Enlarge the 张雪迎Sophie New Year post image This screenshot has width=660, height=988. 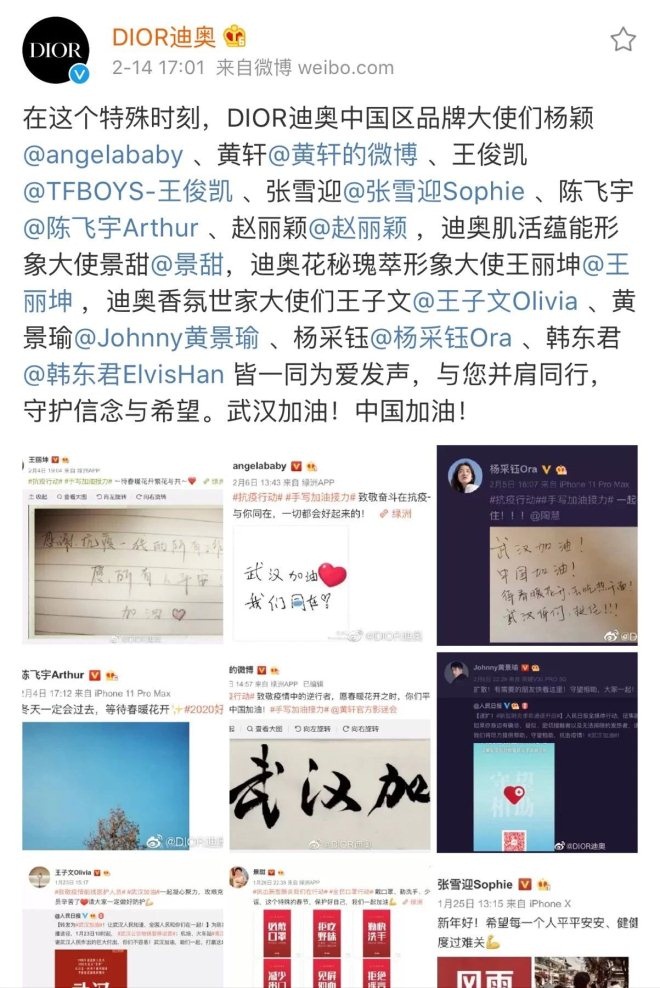pos(537,925)
